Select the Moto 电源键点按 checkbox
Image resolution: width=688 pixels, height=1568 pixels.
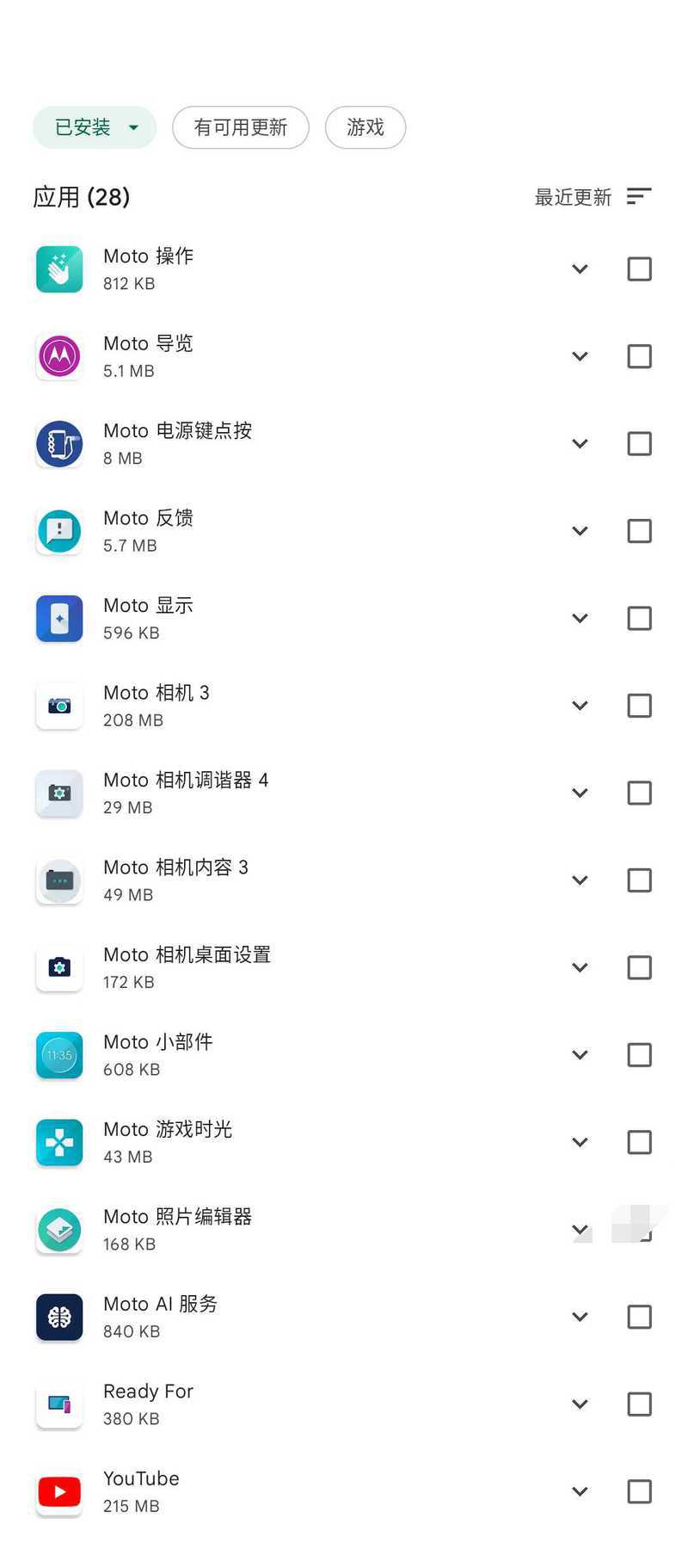click(x=639, y=444)
